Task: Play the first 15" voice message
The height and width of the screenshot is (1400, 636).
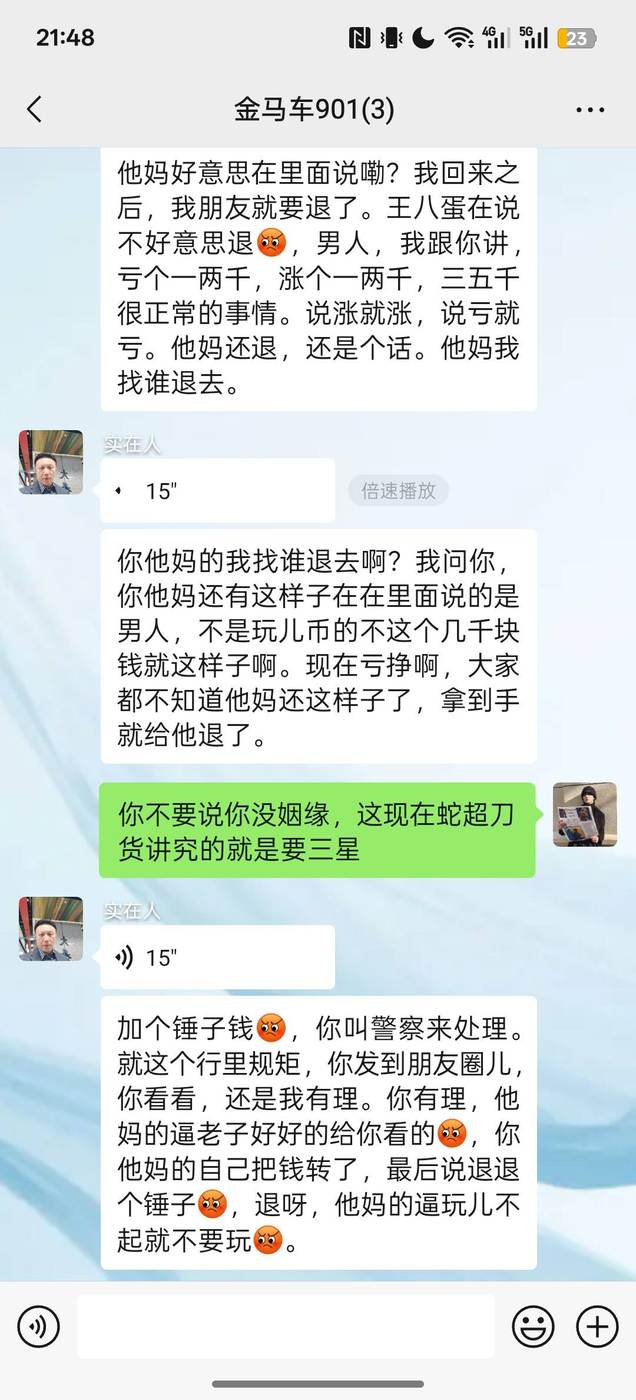Action: [x=217, y=491]
